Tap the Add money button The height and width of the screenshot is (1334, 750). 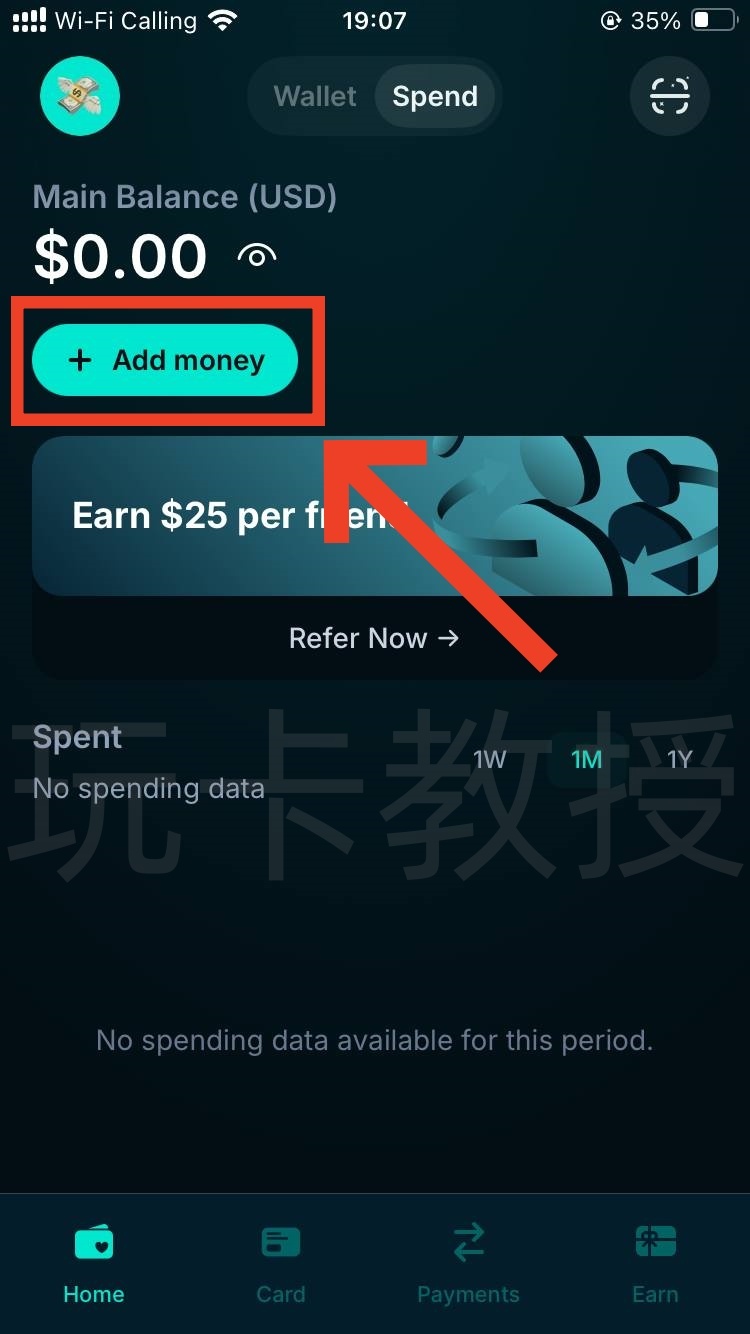(165, 361)
